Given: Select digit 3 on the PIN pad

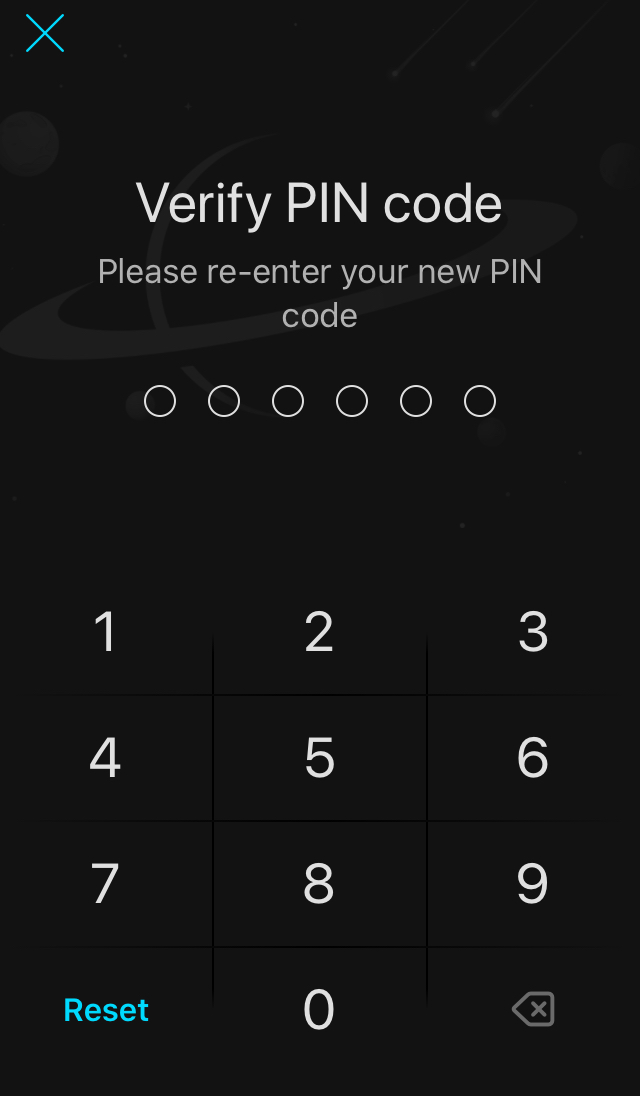Looking at the screenshot, I should tap(533, 632).
